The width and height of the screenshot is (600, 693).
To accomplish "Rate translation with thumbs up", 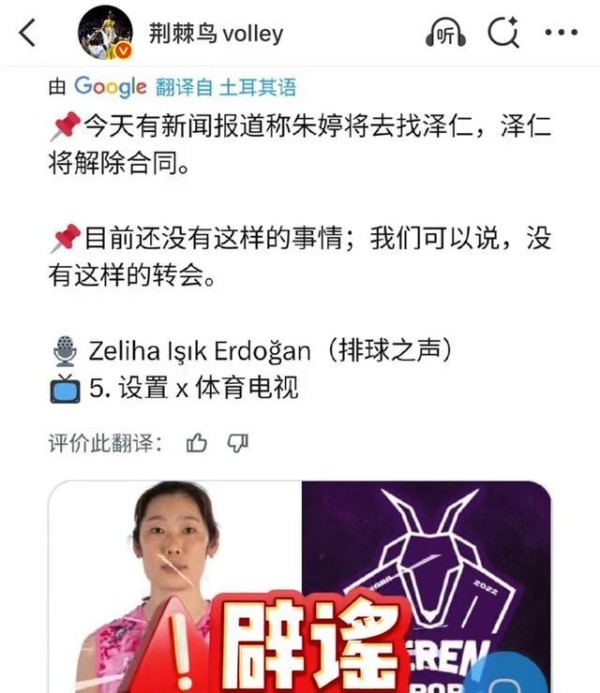I will tap(198, 443).
